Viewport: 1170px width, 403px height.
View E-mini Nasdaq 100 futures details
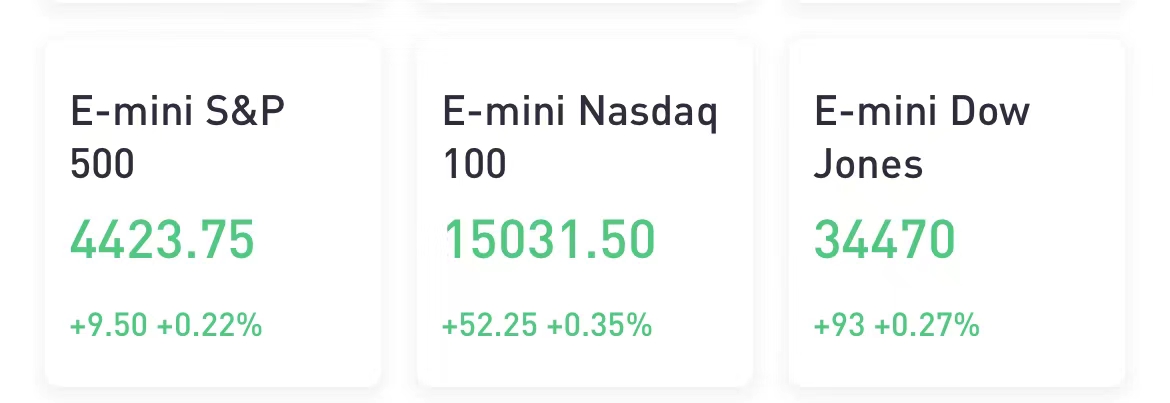[x=584, y=213]
